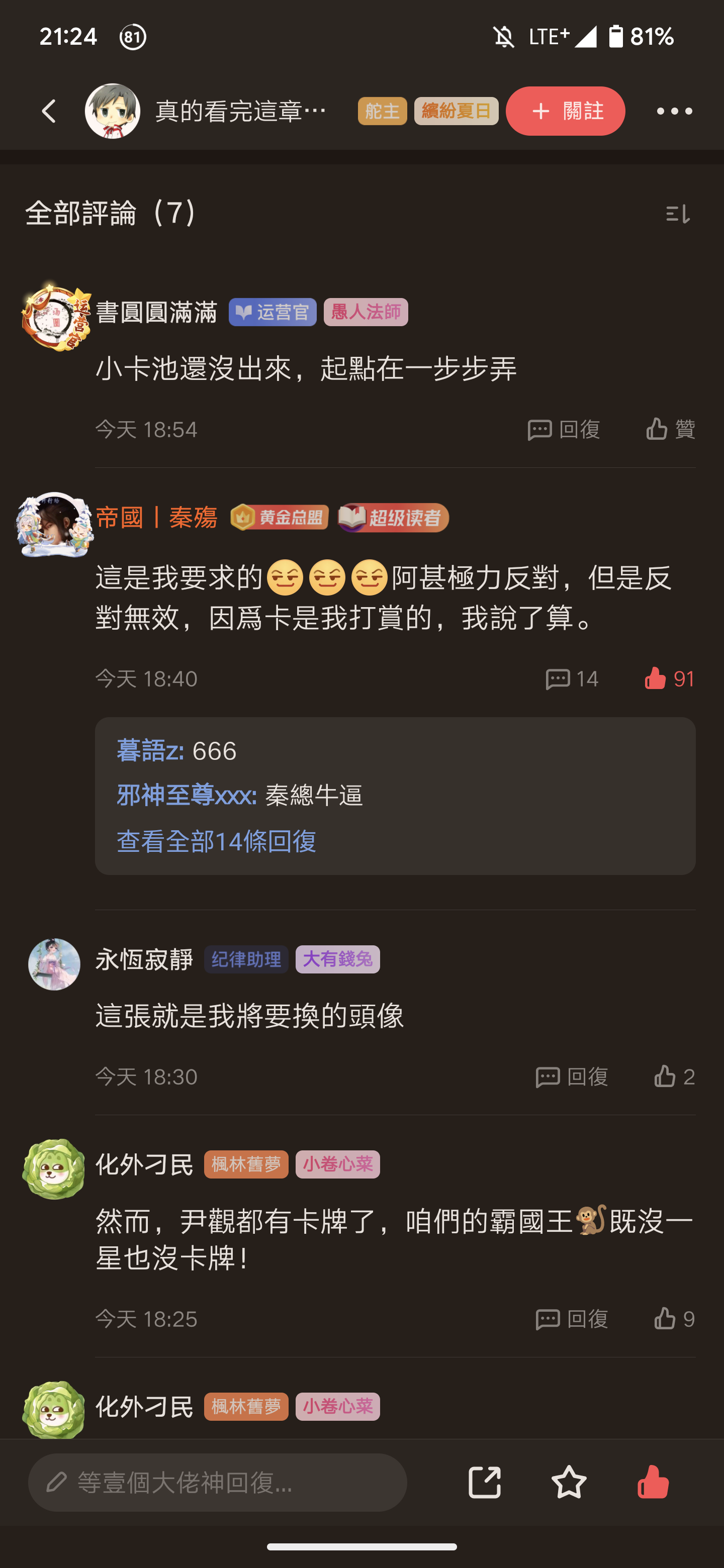Tap the reply input field at bottom
Image resolution: width=724 pixels, height=1568 pixels.
(x=217, y=1483)
